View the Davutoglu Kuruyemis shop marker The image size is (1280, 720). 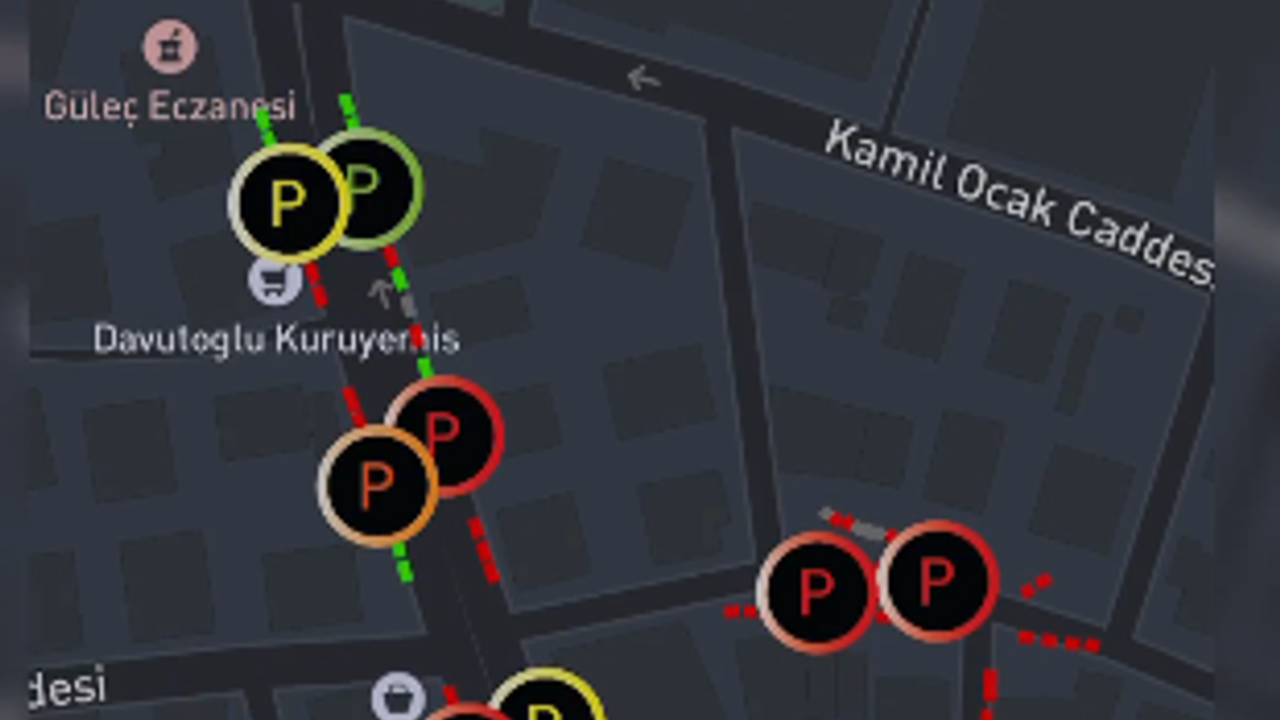click(x=275, y=281)
